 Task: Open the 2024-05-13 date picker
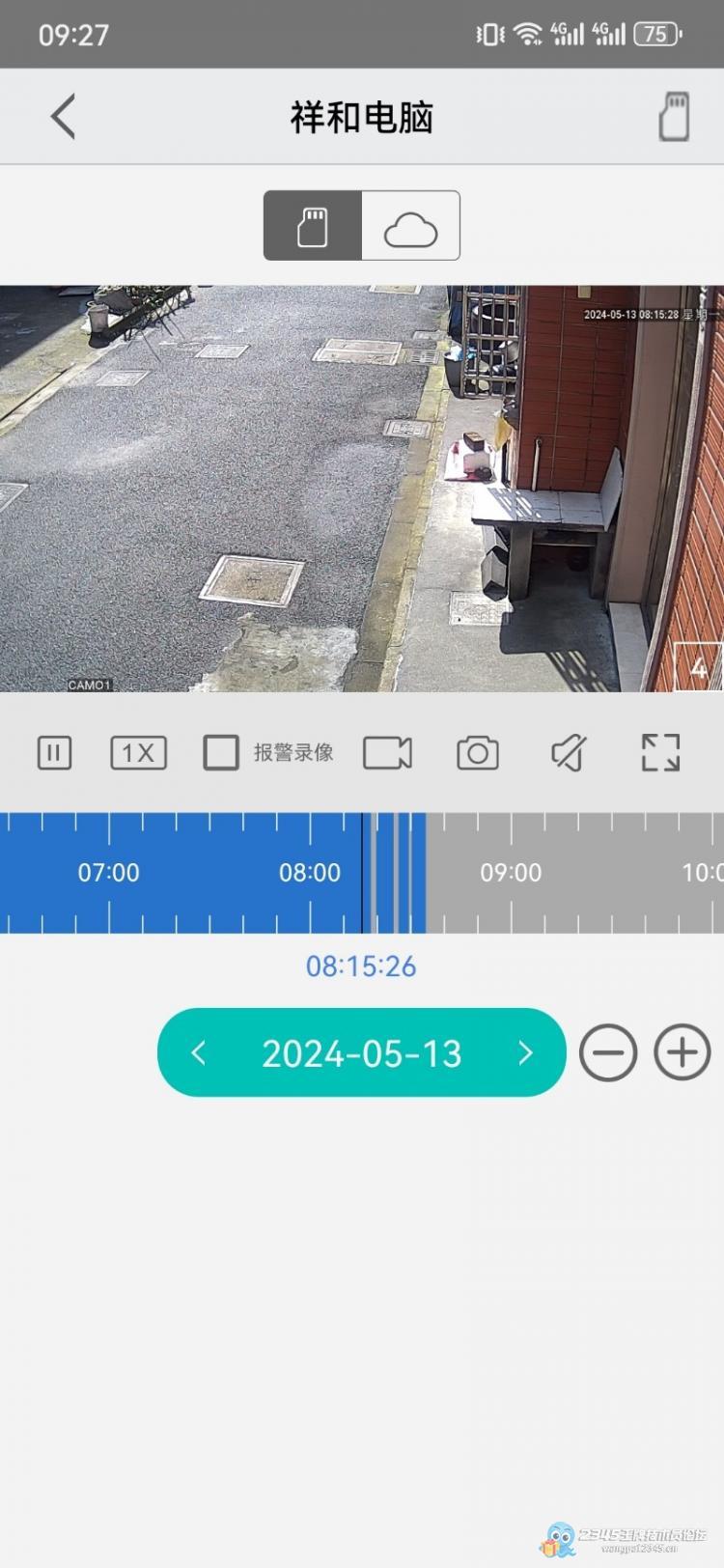[362, 1052]
